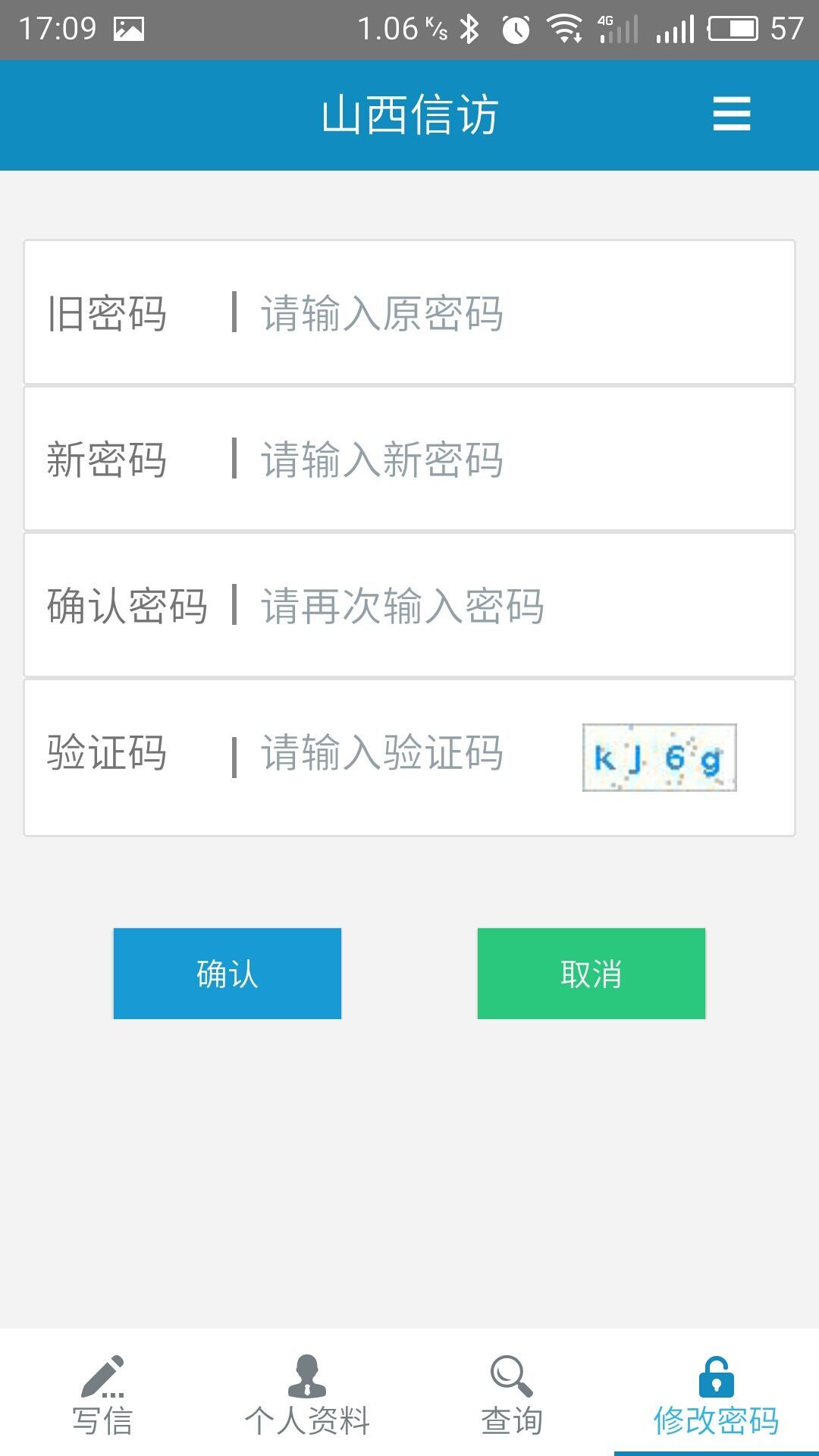Open the hamburger menu
Image resolution: width=819 pixels, height=1456 pixels.
point(731,115)
